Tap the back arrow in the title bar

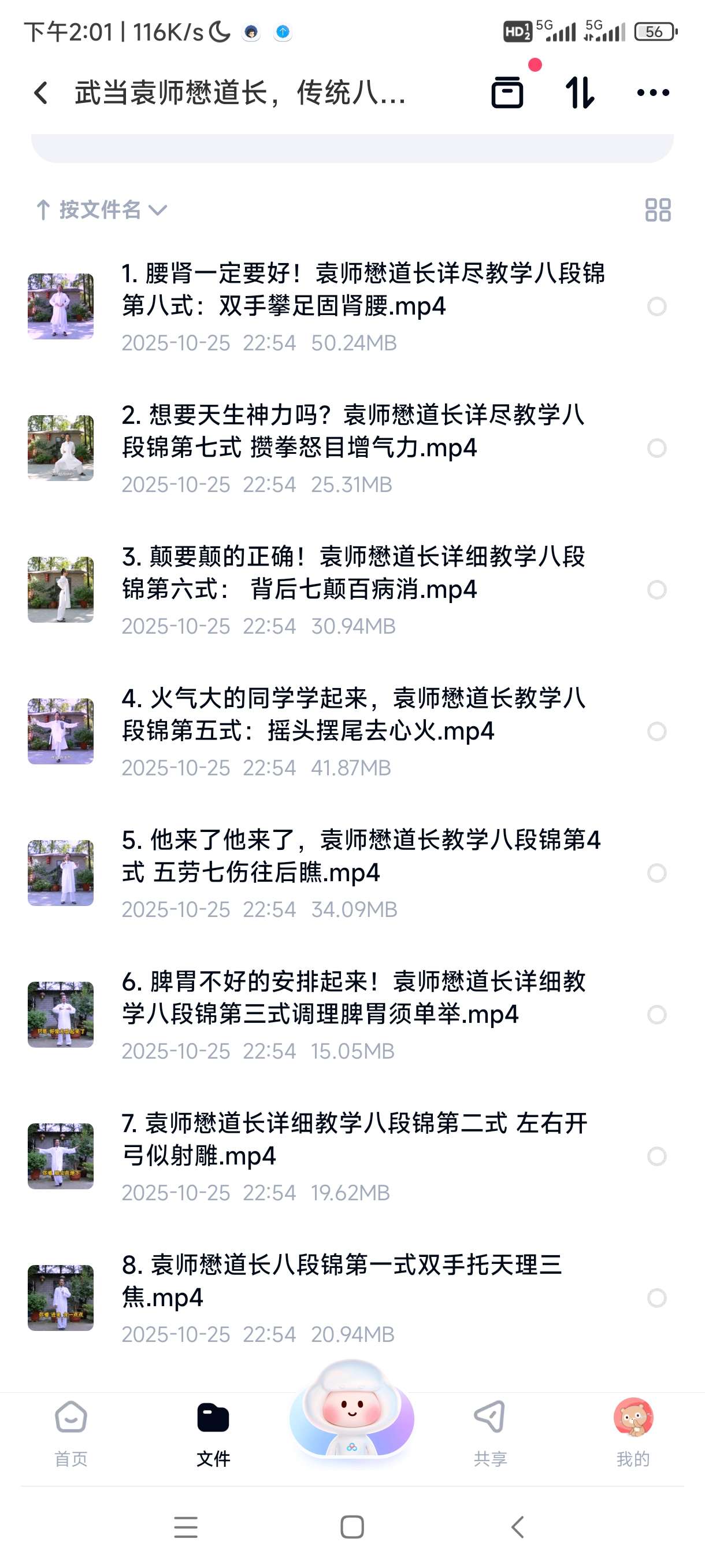click(x=40, y=93)
